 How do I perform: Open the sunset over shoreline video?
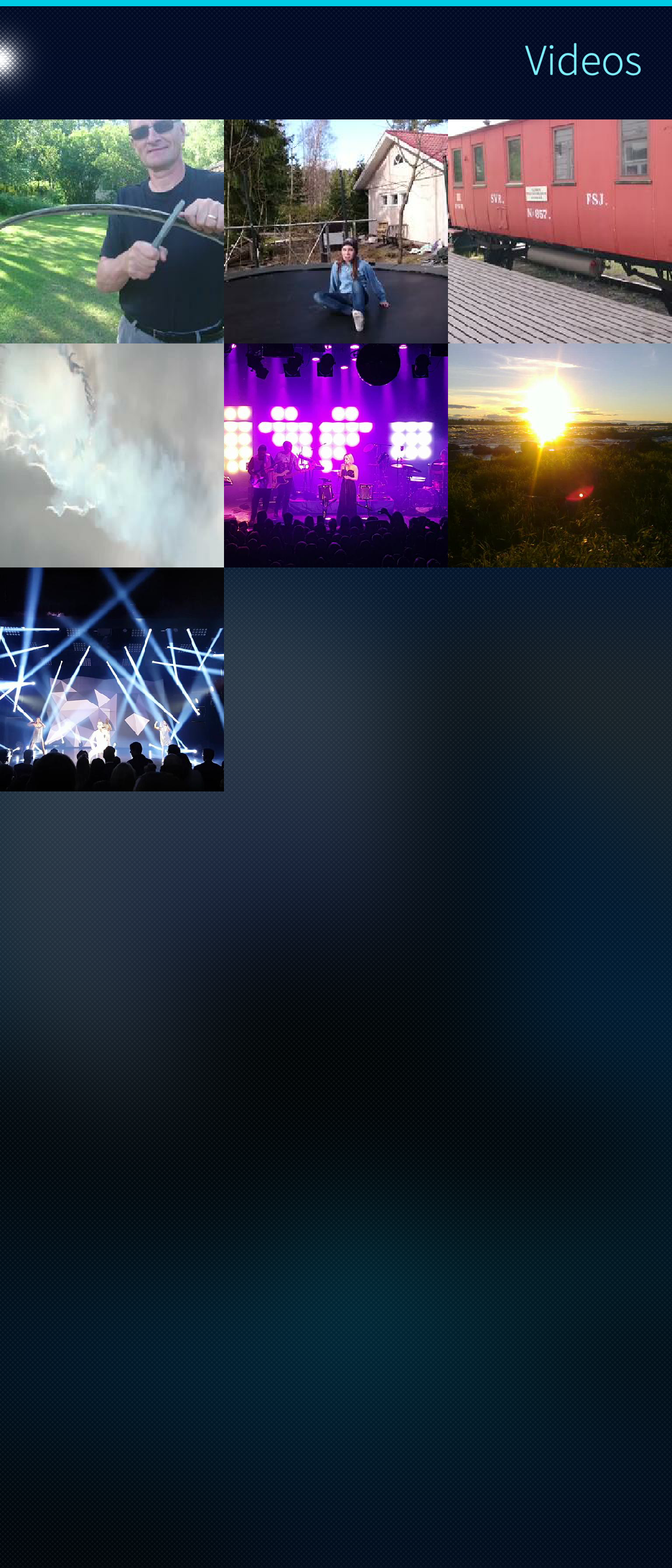(560, 455)
